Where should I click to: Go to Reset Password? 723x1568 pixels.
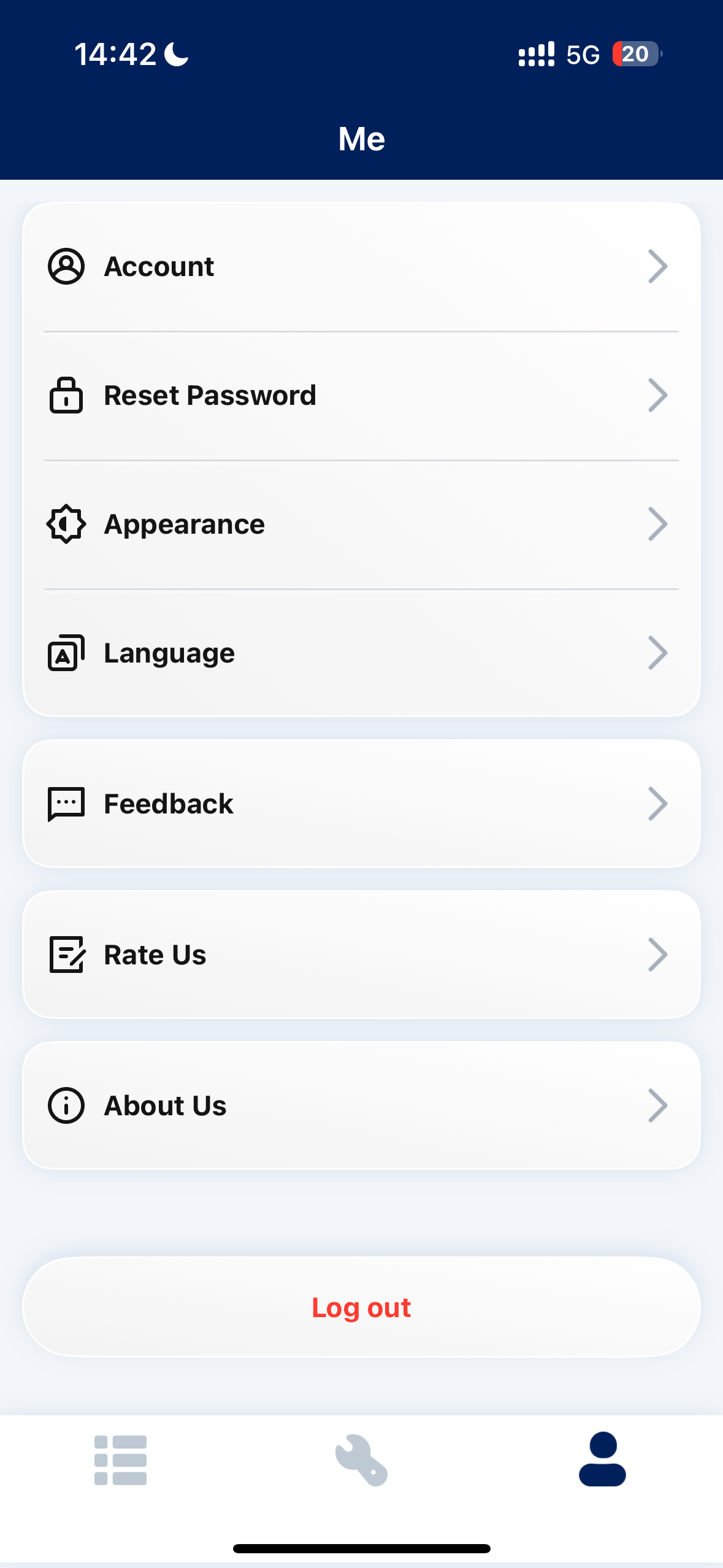361,396
